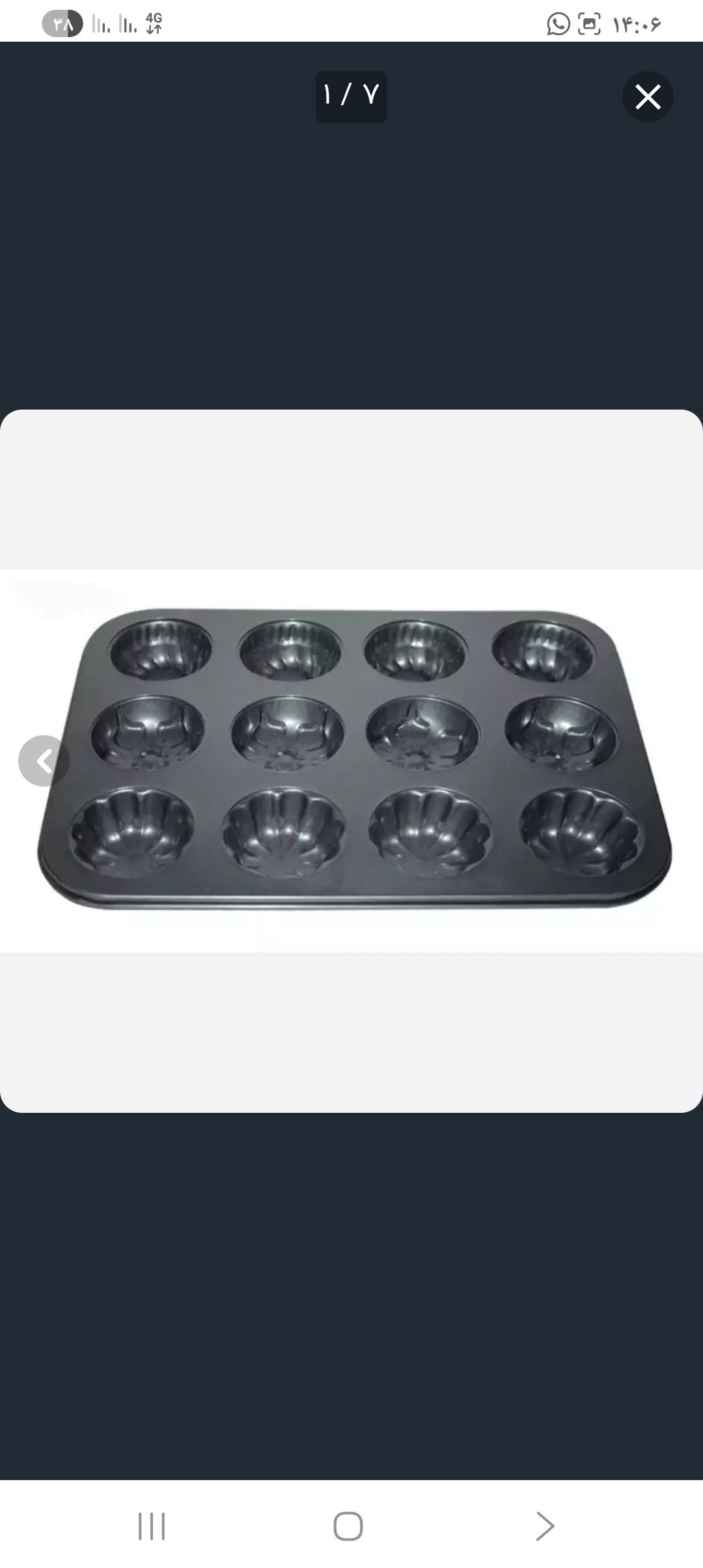Close the image viewer
Image resolution: width=703 pixels, height=1568 pixels.
(x=648, y=97)
